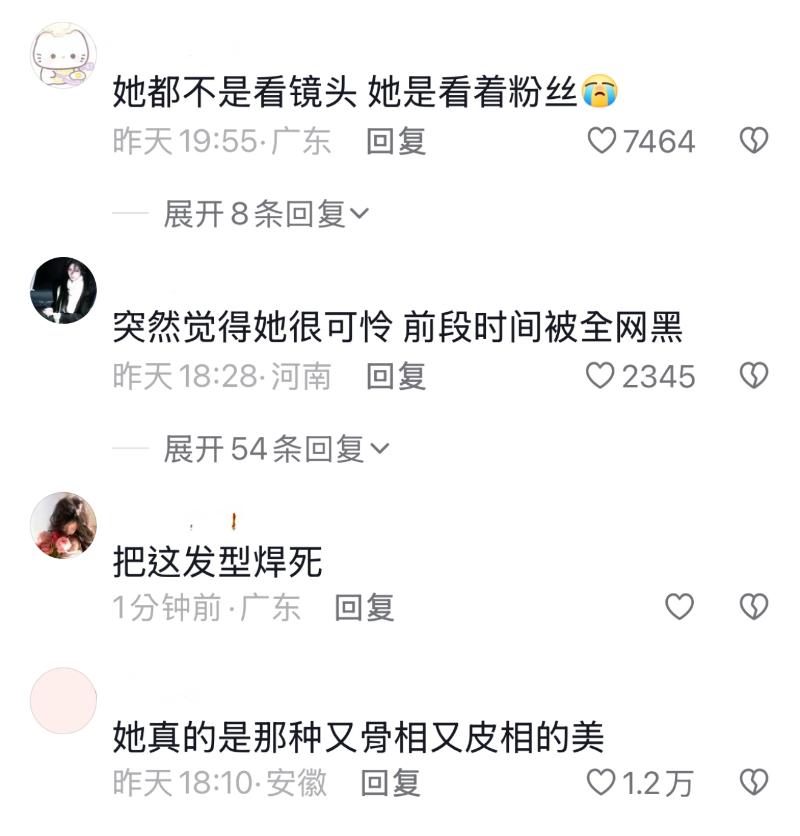Image resolution: width=800 pixels, height=836 pixels.
Task: Open avatar of the 骨相又皮相 commenter
Action: [64, 700]
